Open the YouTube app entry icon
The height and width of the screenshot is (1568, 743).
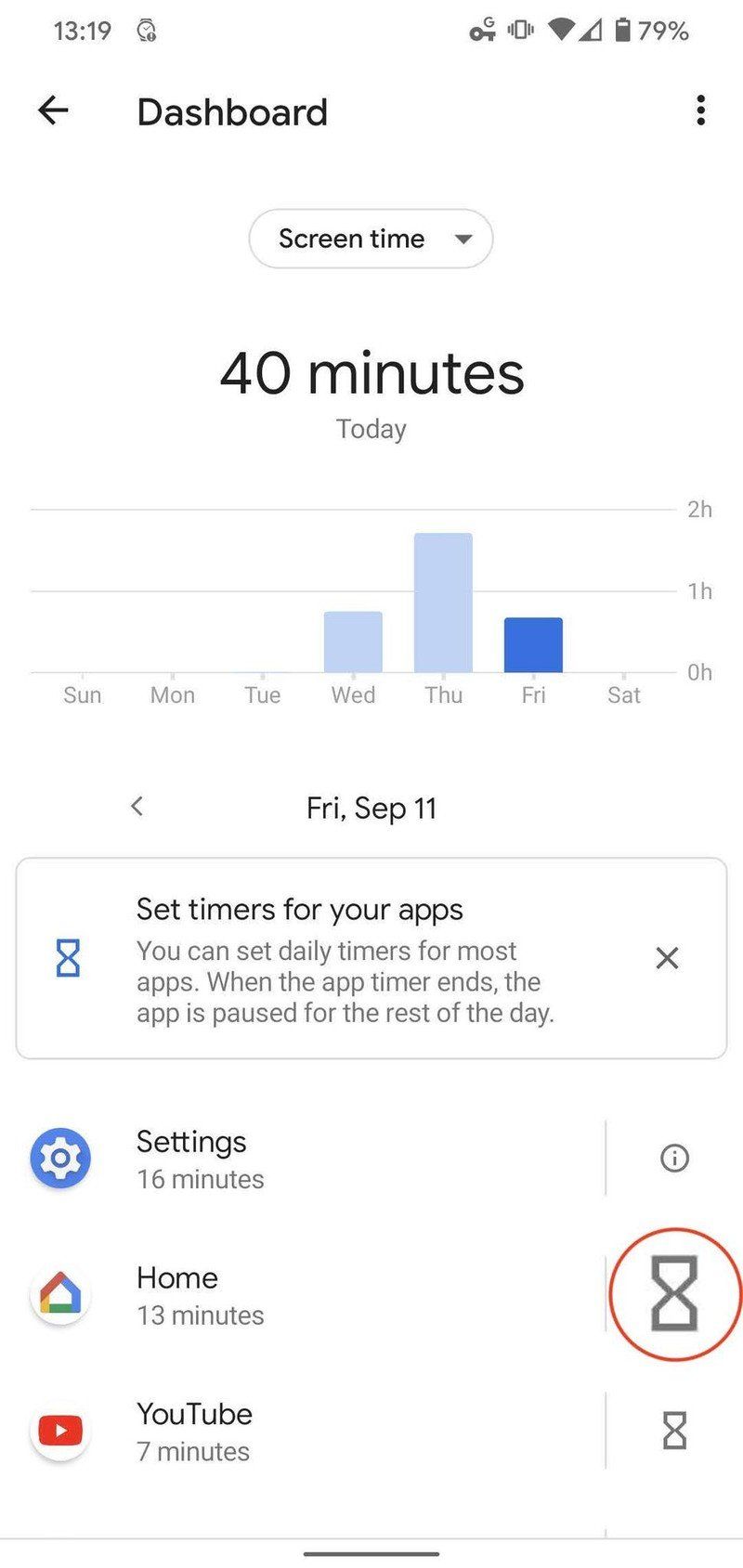tap(59, 1431)
